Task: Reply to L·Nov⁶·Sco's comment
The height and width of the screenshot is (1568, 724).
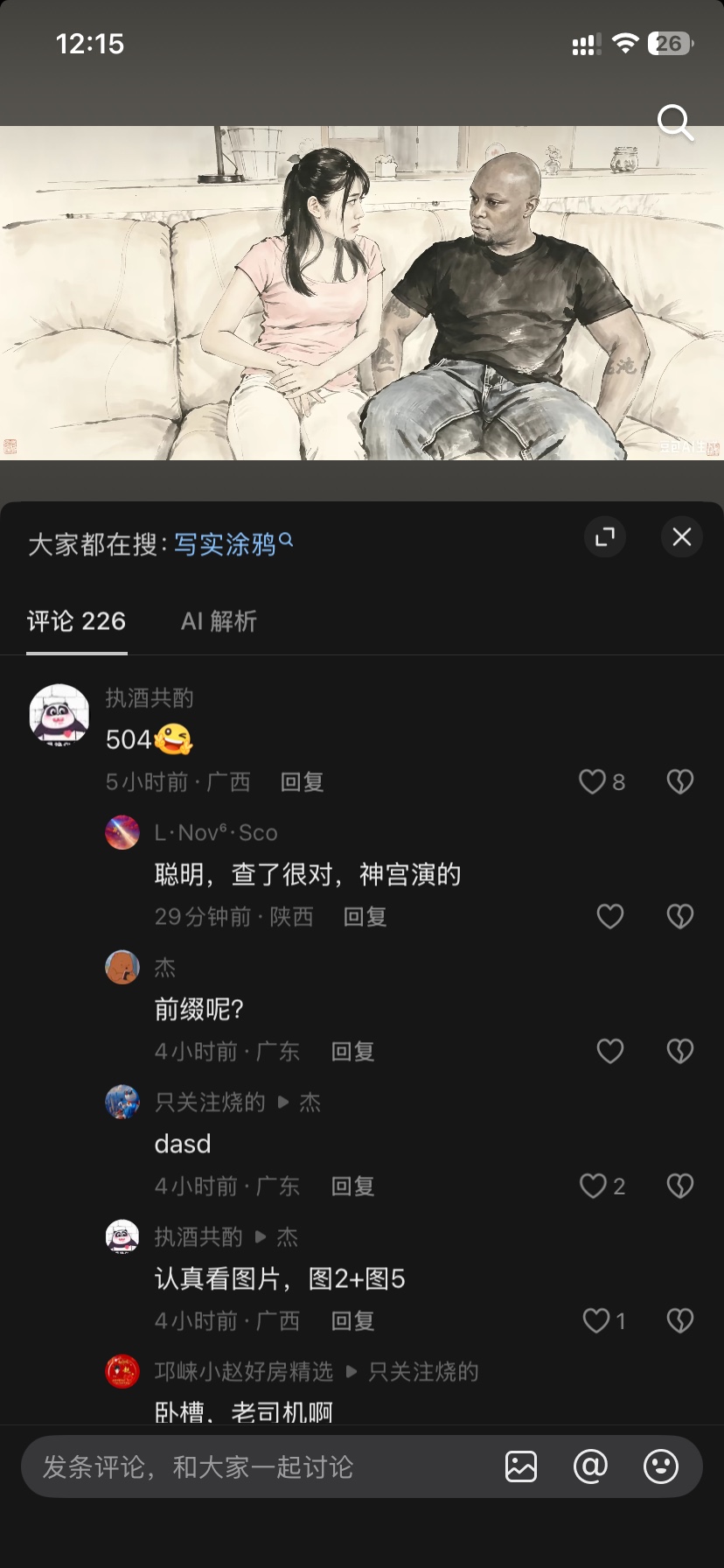Action: coord(365,916)
